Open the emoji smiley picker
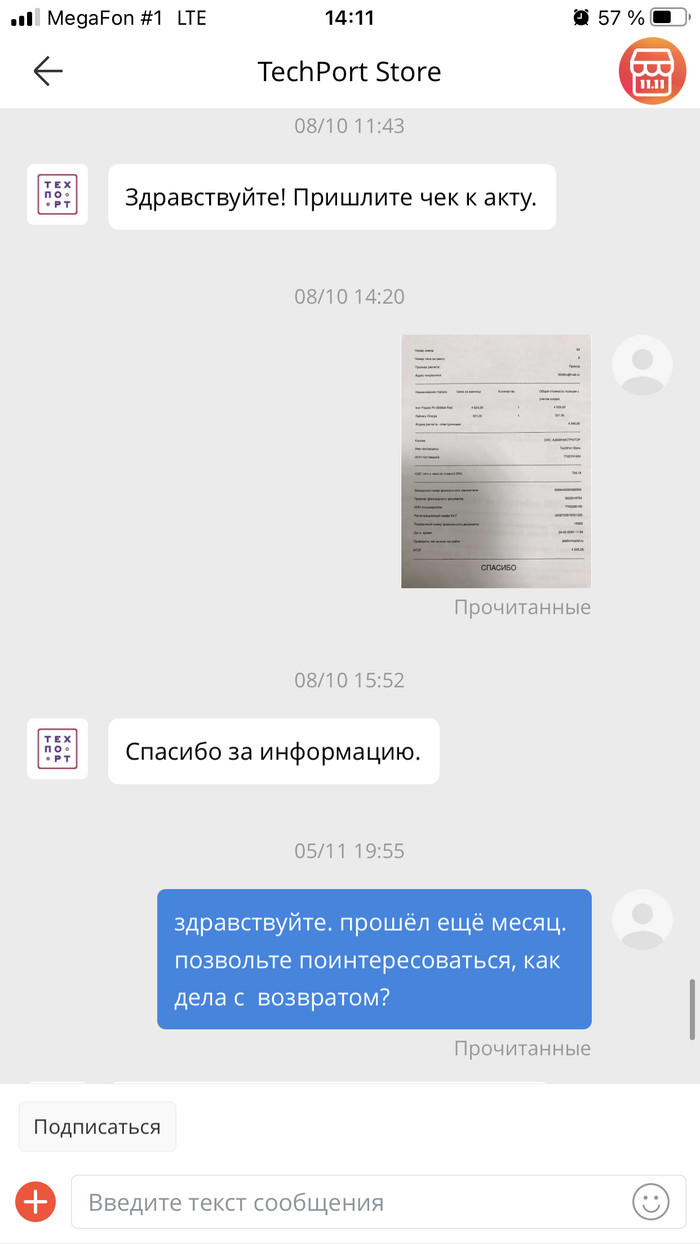The height and width of the screenshot is (1244, 700). tap(651, 1202)
